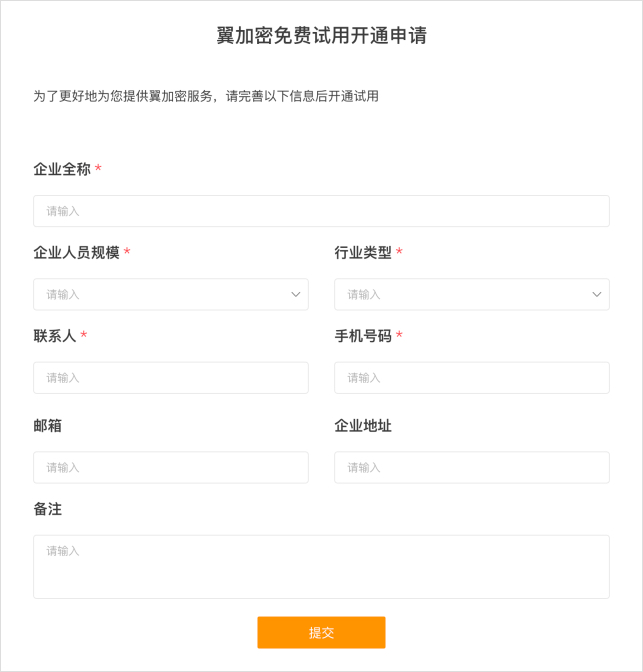This screenshot has height=672, width=643.
Task: Tap the 企业全称 input field
Action: point(321,211)
